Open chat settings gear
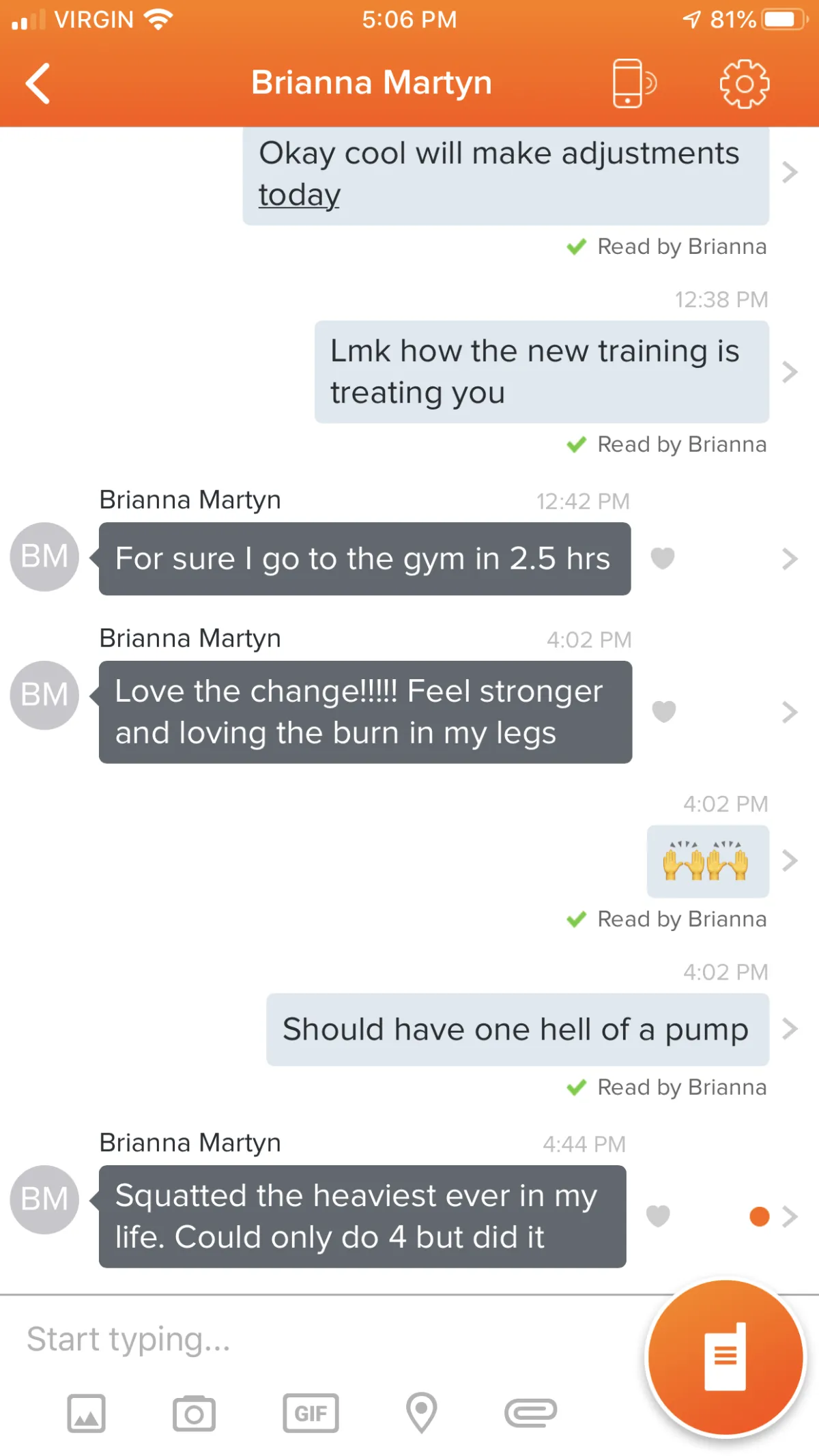This screenshot has height=1456, width=819. pyautogui.click(x=744, y=84)
